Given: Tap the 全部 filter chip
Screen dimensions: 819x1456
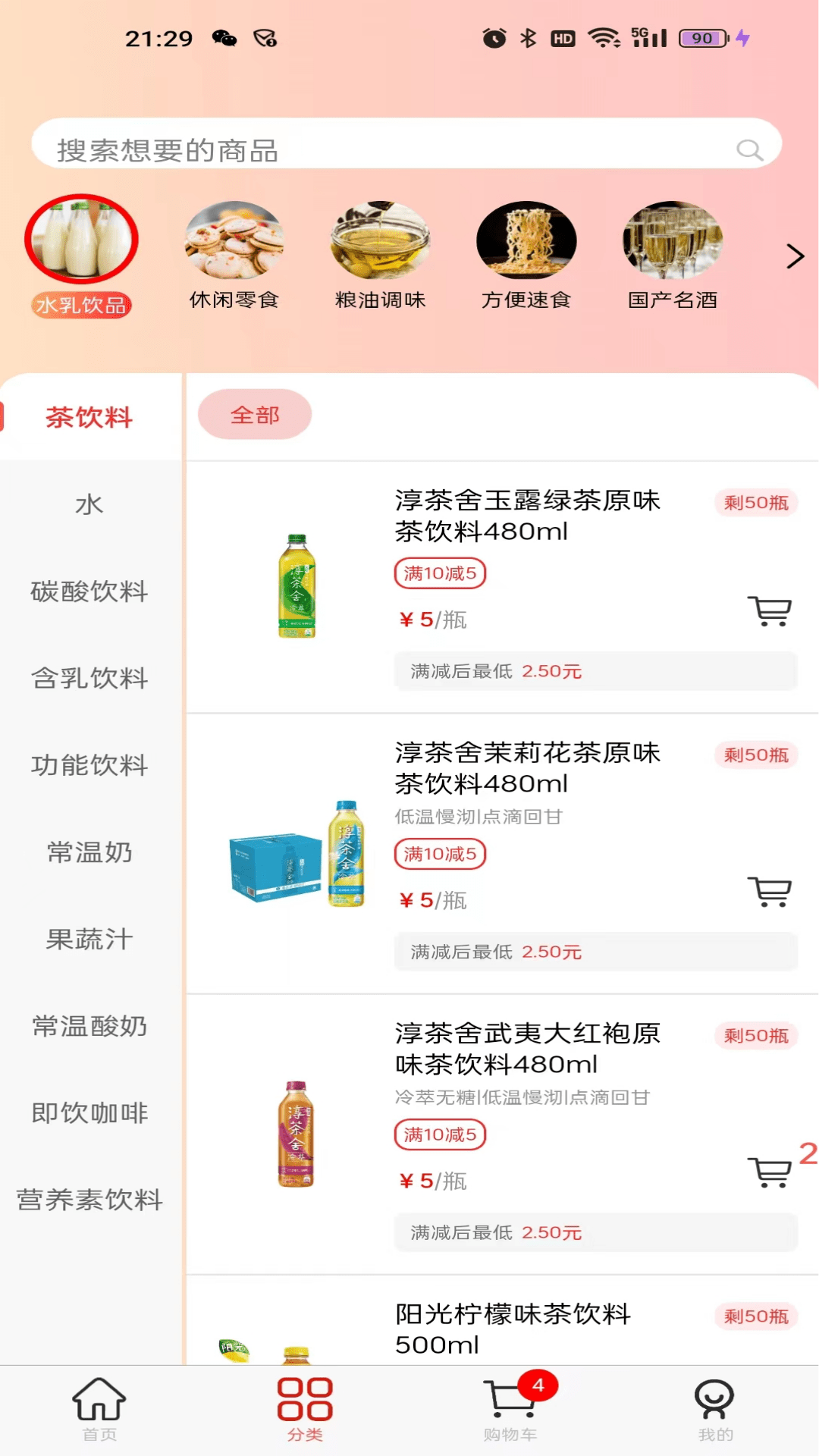Looking at the screenshot, I should [x=255, y=415].
